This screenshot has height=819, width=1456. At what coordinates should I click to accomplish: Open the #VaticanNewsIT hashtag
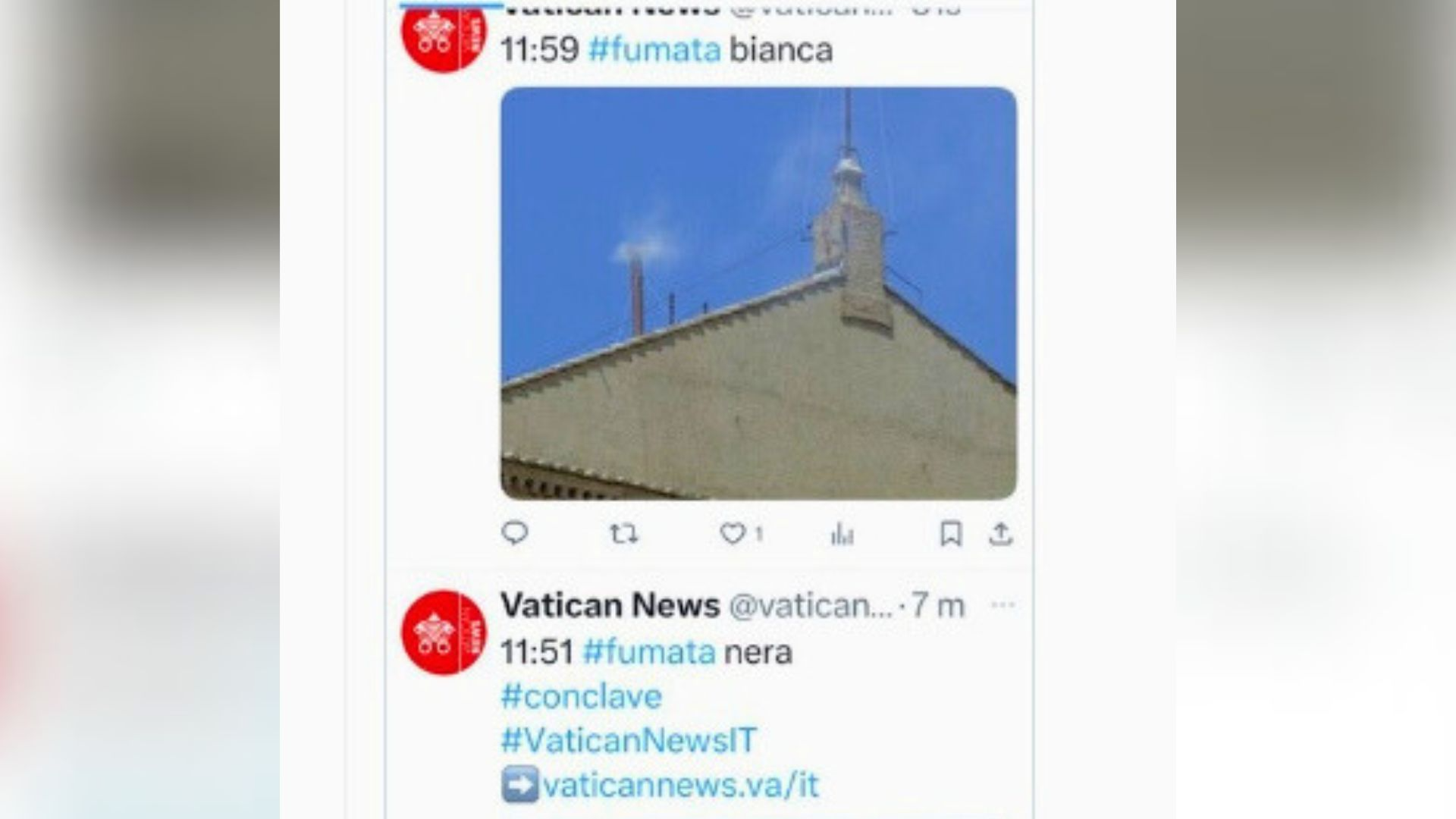[x=629, y=741]
